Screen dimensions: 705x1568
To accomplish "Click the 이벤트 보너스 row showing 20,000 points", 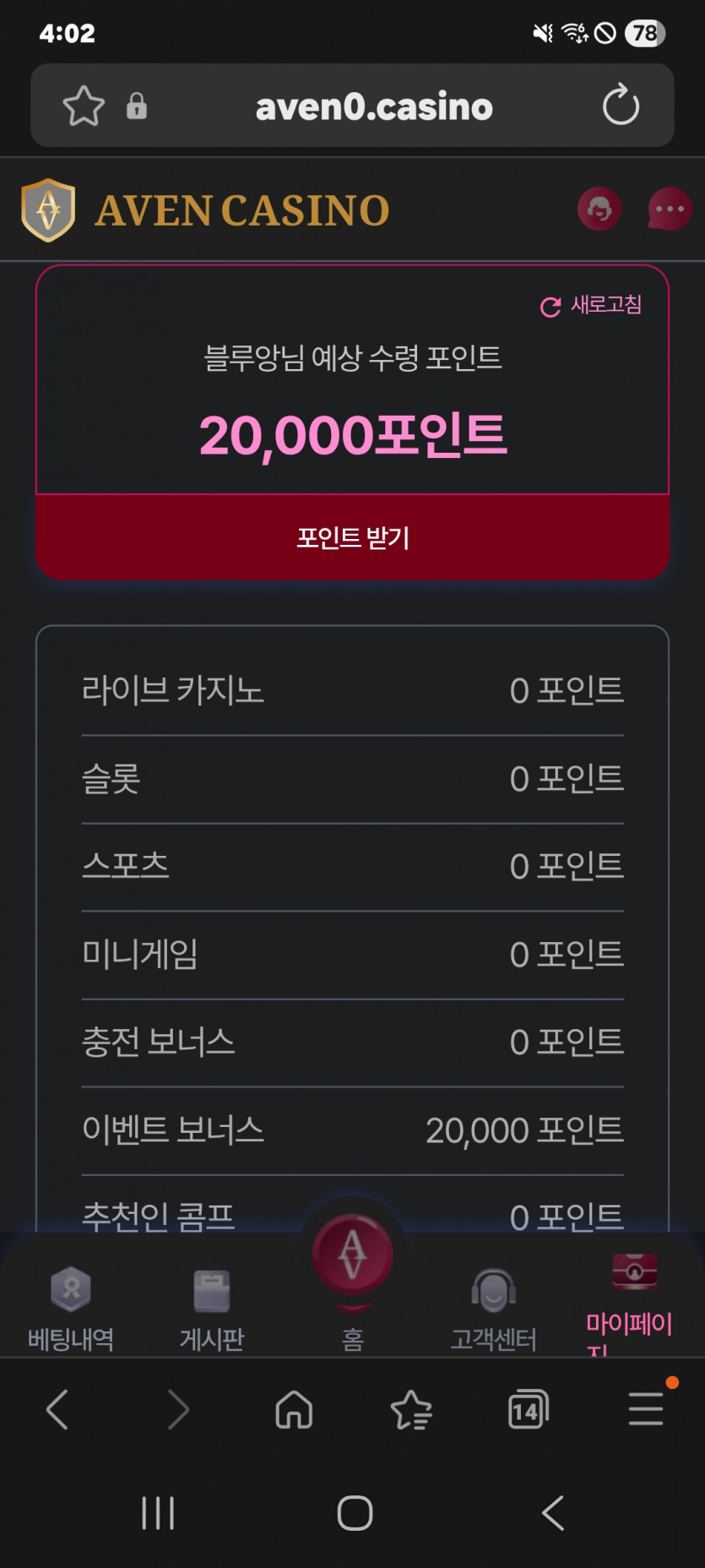I will (x=352, y=1130).
